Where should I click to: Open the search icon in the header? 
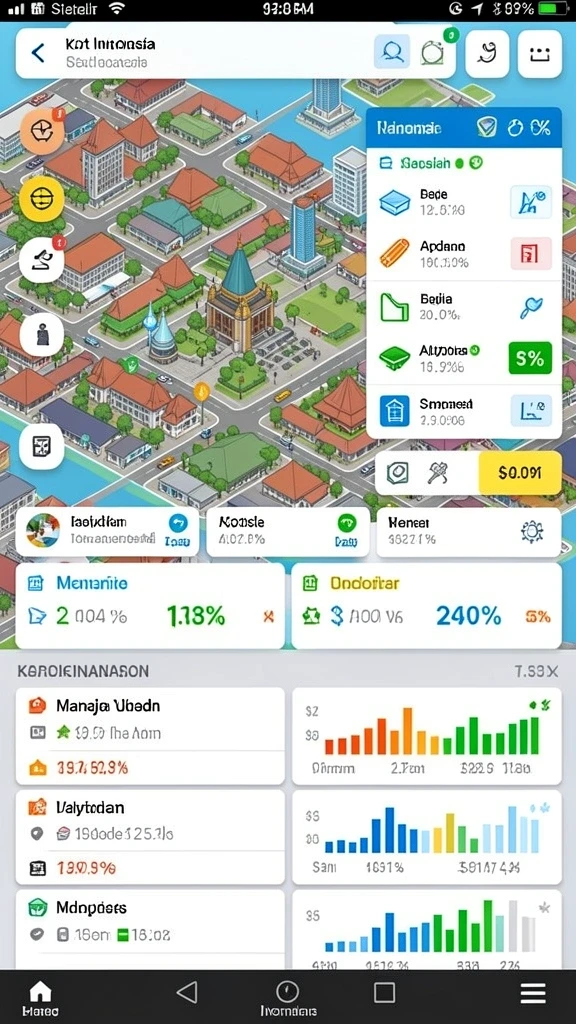[x=392, y=52]
